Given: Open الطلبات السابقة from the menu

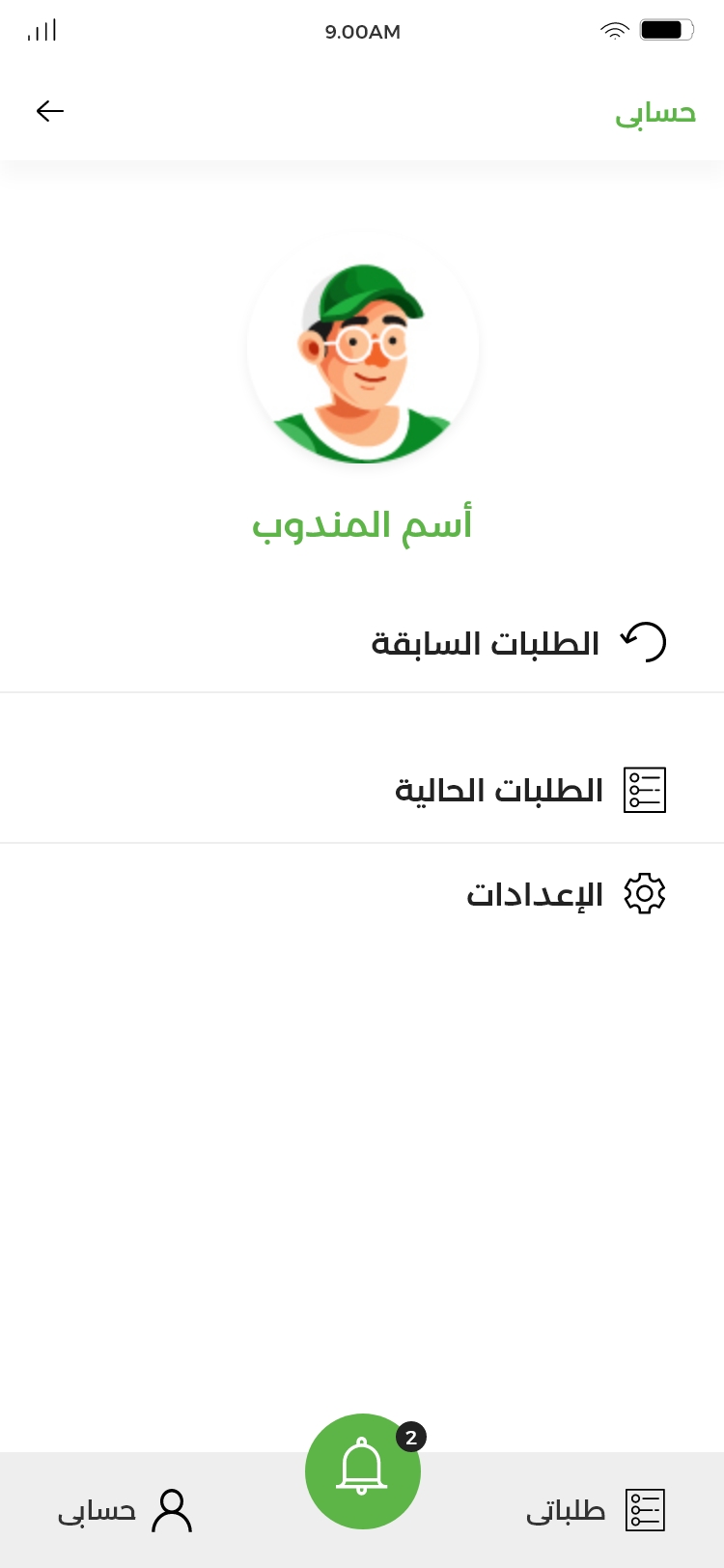Looking at the screenshot, I should point(487,642).
